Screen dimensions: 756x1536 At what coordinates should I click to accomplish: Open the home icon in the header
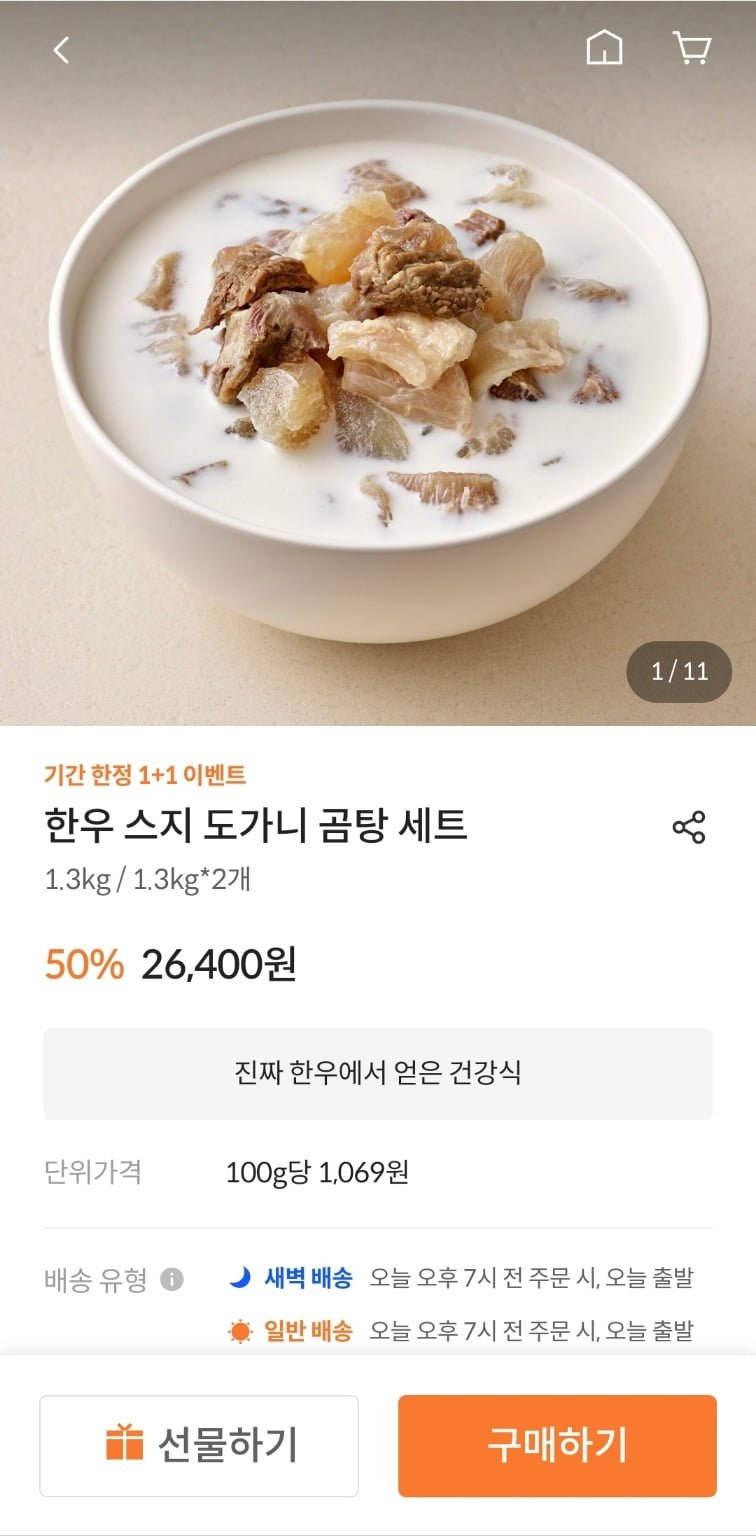pyautogui.click(x=604, y=48)
